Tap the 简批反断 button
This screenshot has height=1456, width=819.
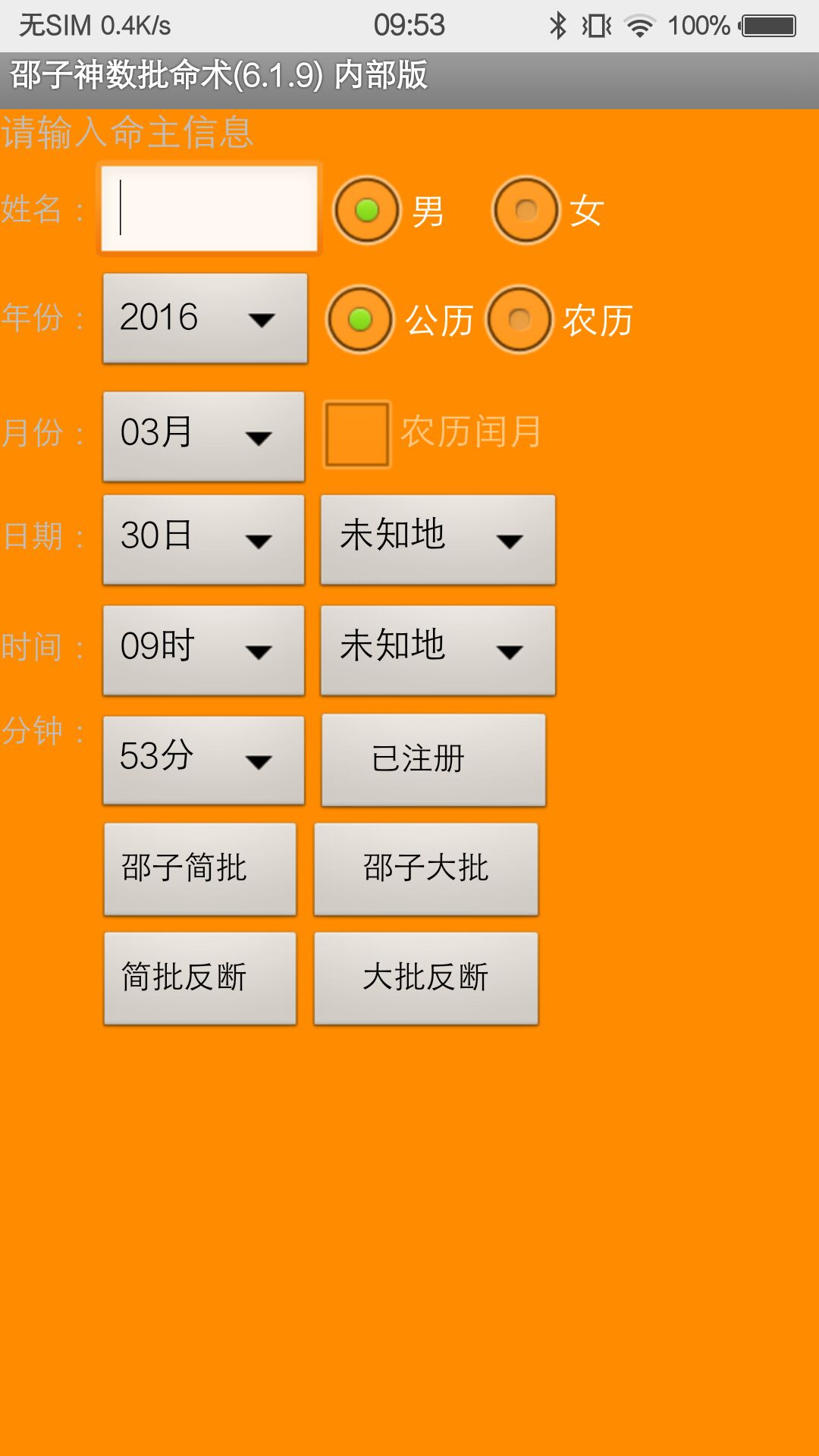pos(199,977)
